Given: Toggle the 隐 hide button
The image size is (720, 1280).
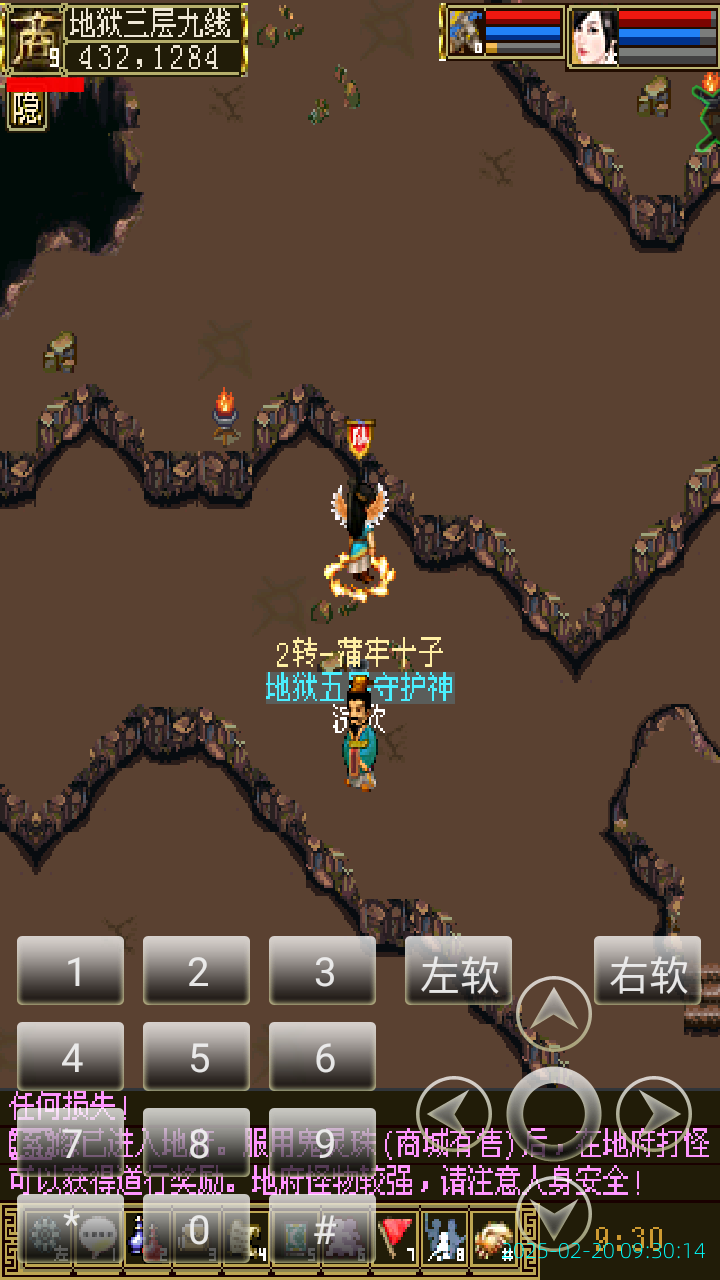Looking at the screenshot, I should pyautogui.click(x=26, y=109).
